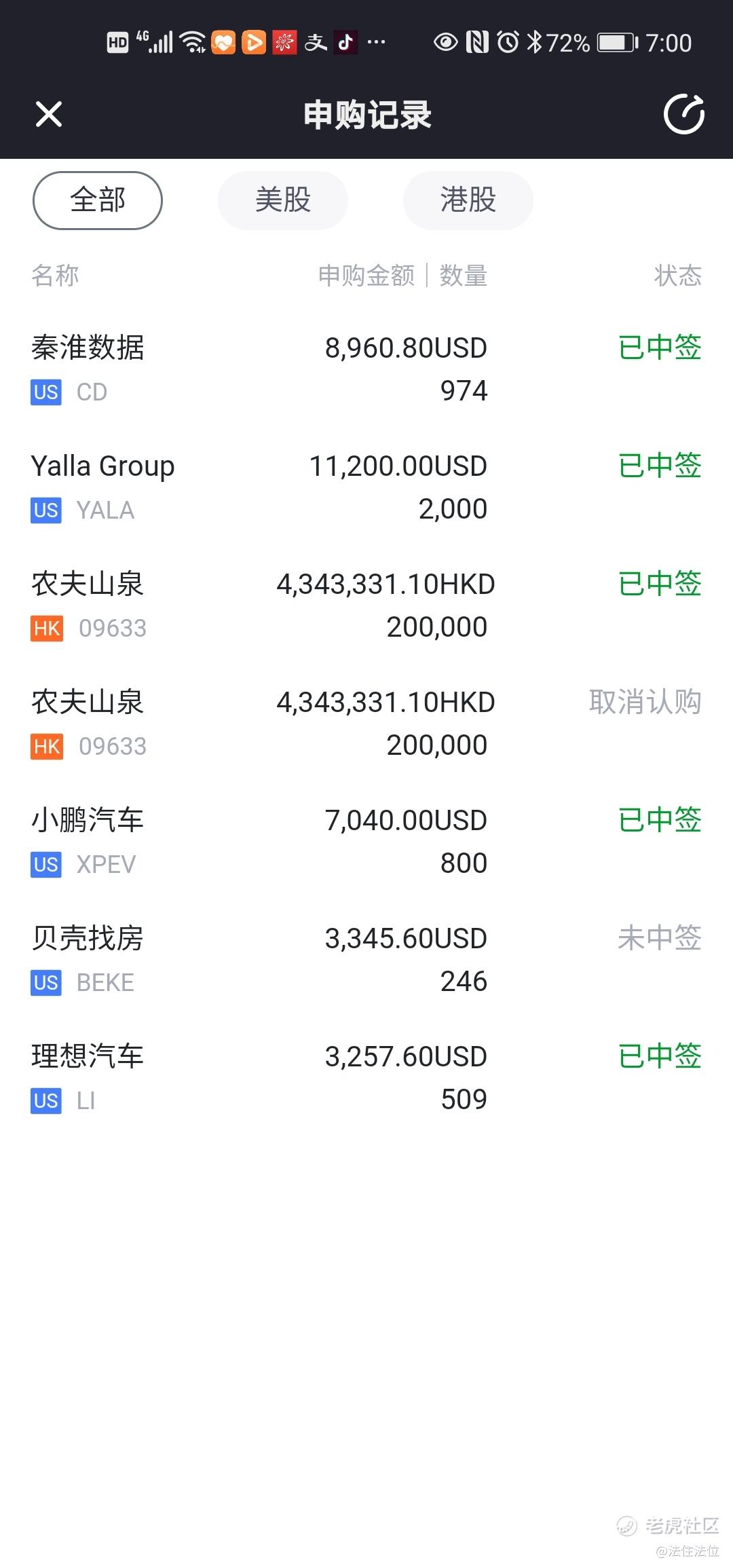Close the 申购记录 page

49,114
